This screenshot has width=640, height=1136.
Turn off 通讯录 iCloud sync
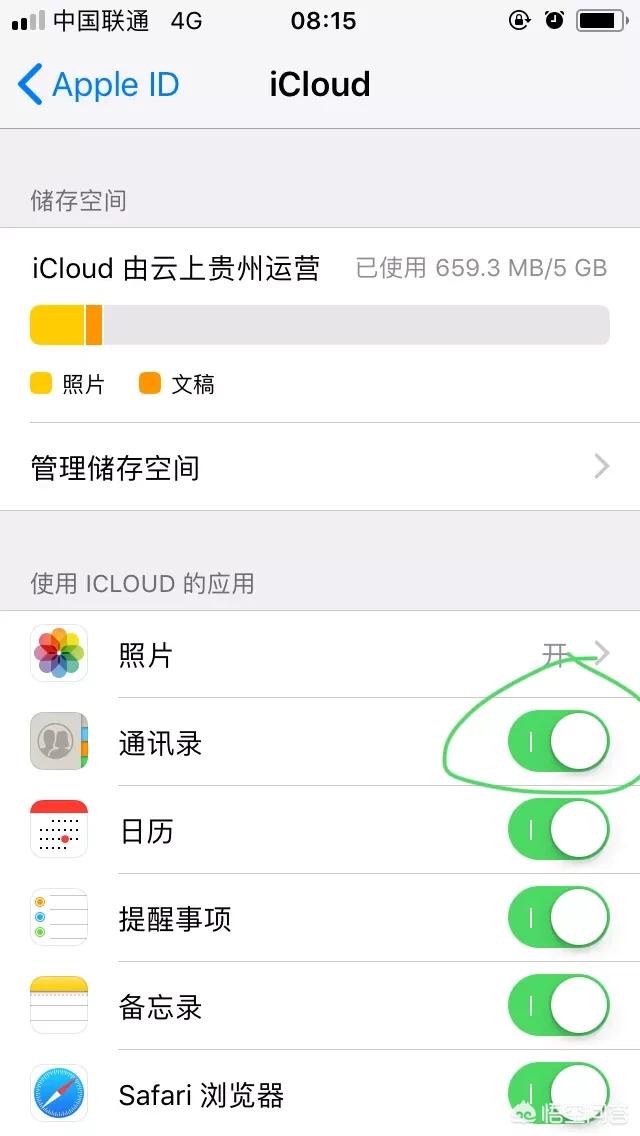click(x=558, y=742)
